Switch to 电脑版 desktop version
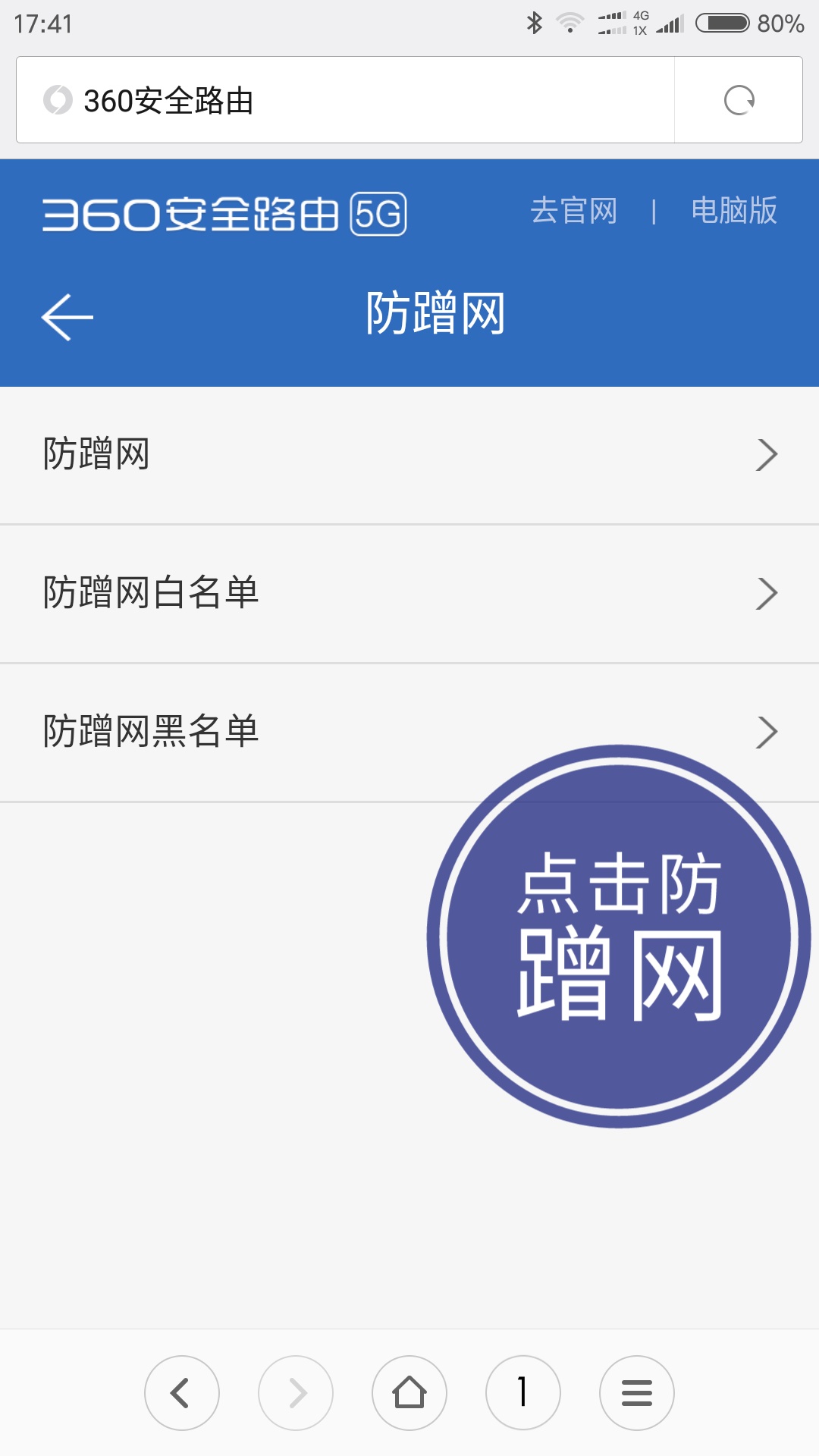Image resolution: width=819 pixels, height=1456 pixels. point(734,211)
